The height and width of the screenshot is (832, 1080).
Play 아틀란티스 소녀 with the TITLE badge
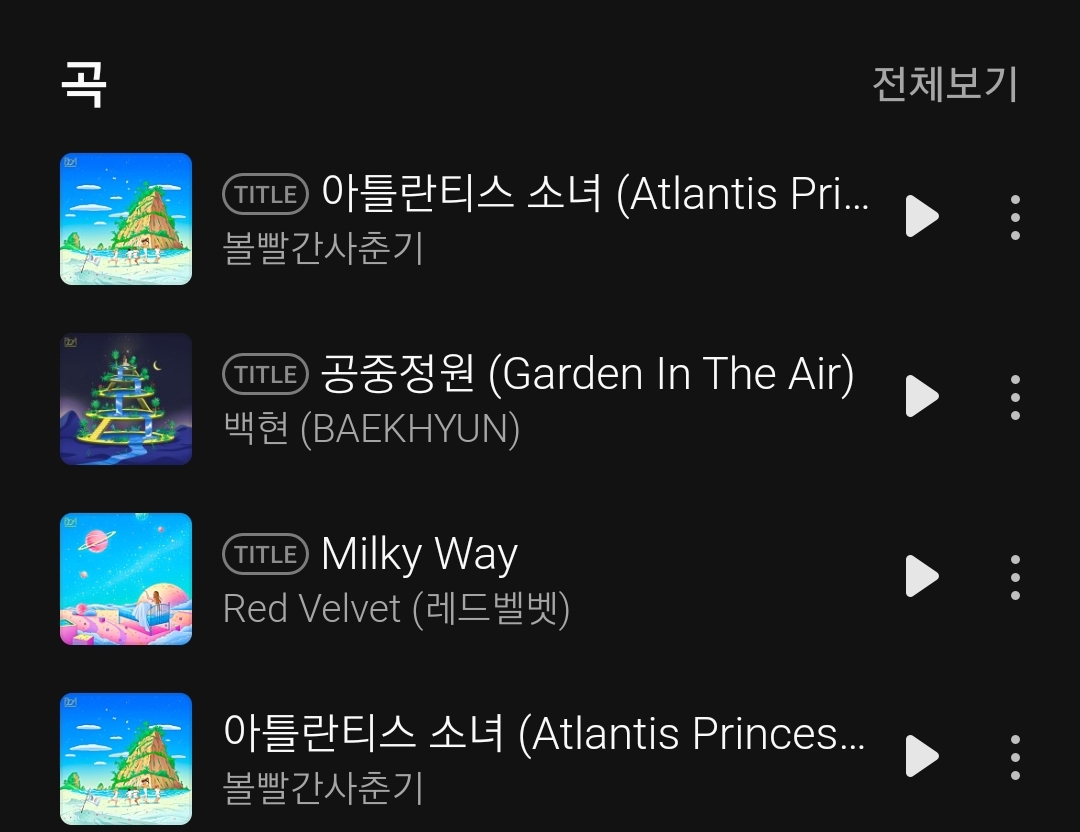click(x=922, y=217)
